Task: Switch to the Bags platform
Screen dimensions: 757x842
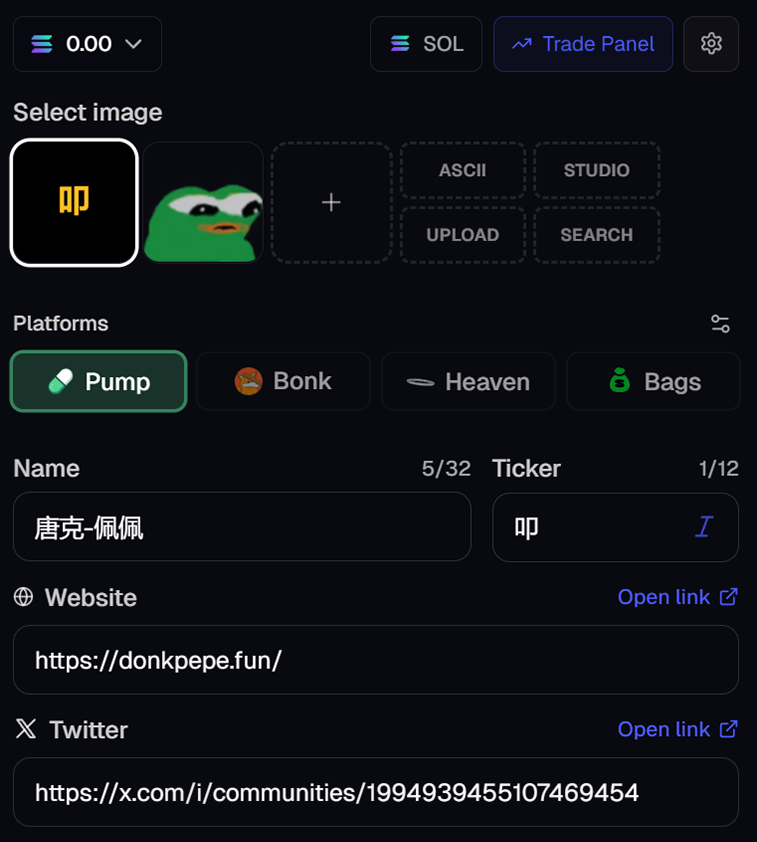Action: tap(653, 381)
